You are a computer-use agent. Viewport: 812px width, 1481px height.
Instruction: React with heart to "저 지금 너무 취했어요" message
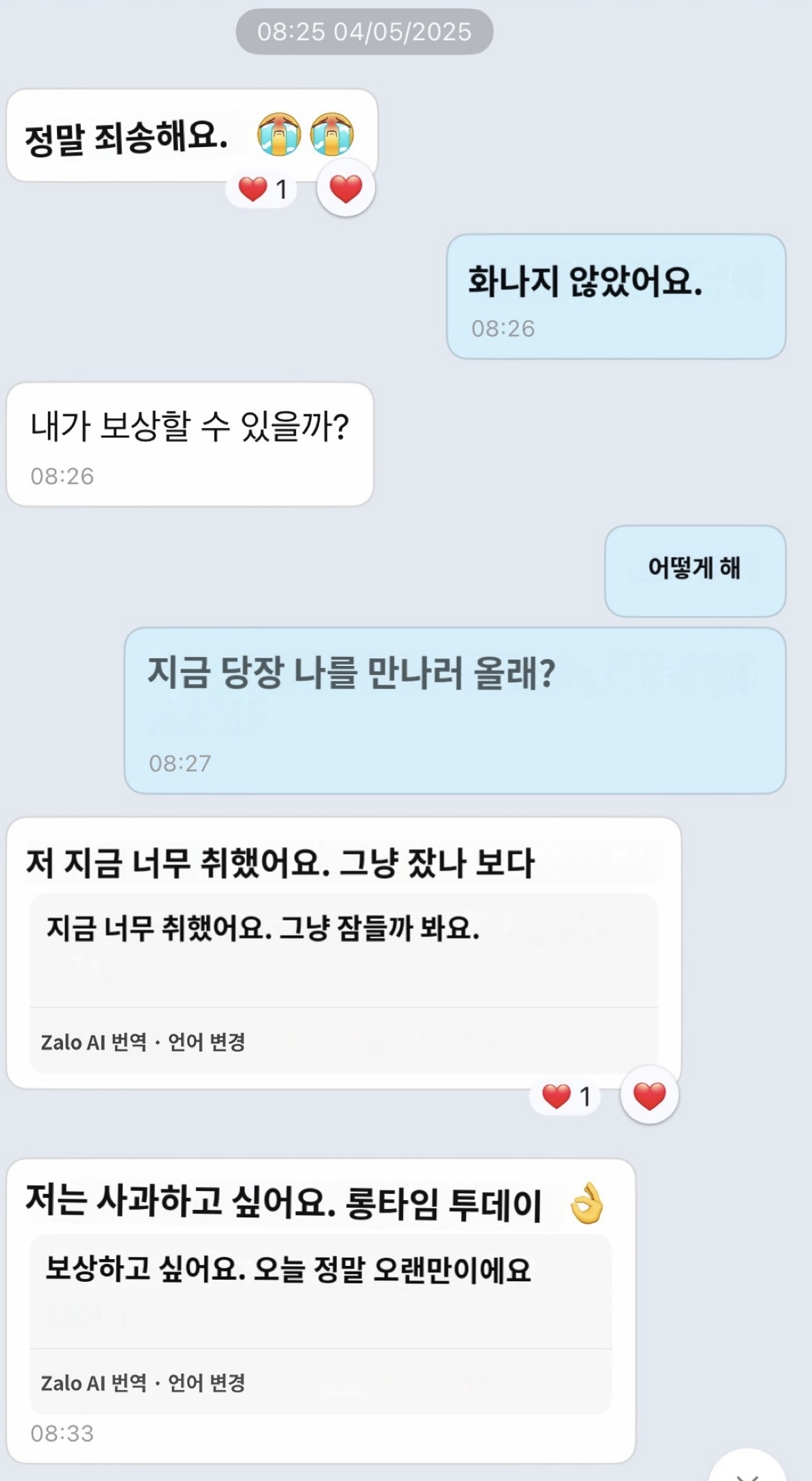(649, 1096)
